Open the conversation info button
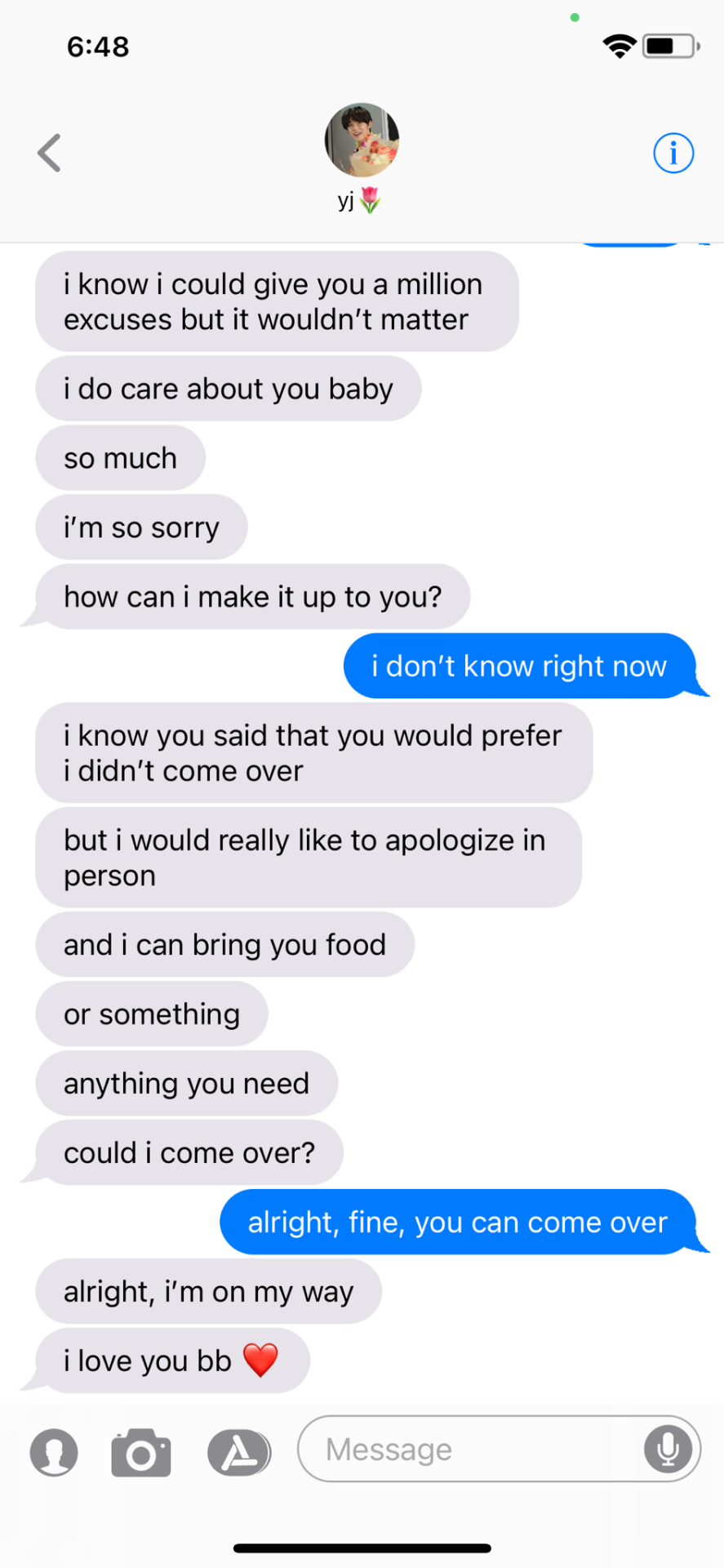 673,153
